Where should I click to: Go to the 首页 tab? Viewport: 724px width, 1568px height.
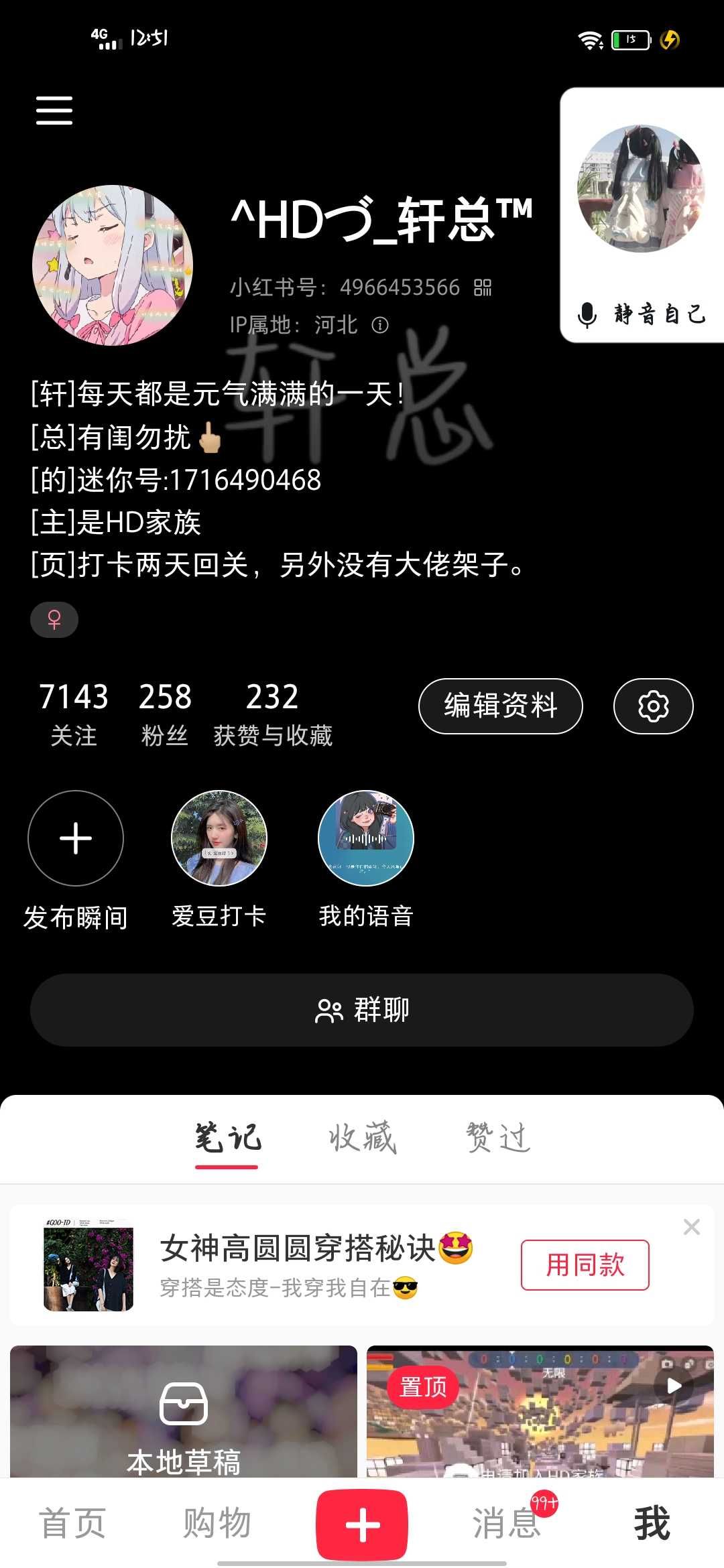tap(72, 1523)
